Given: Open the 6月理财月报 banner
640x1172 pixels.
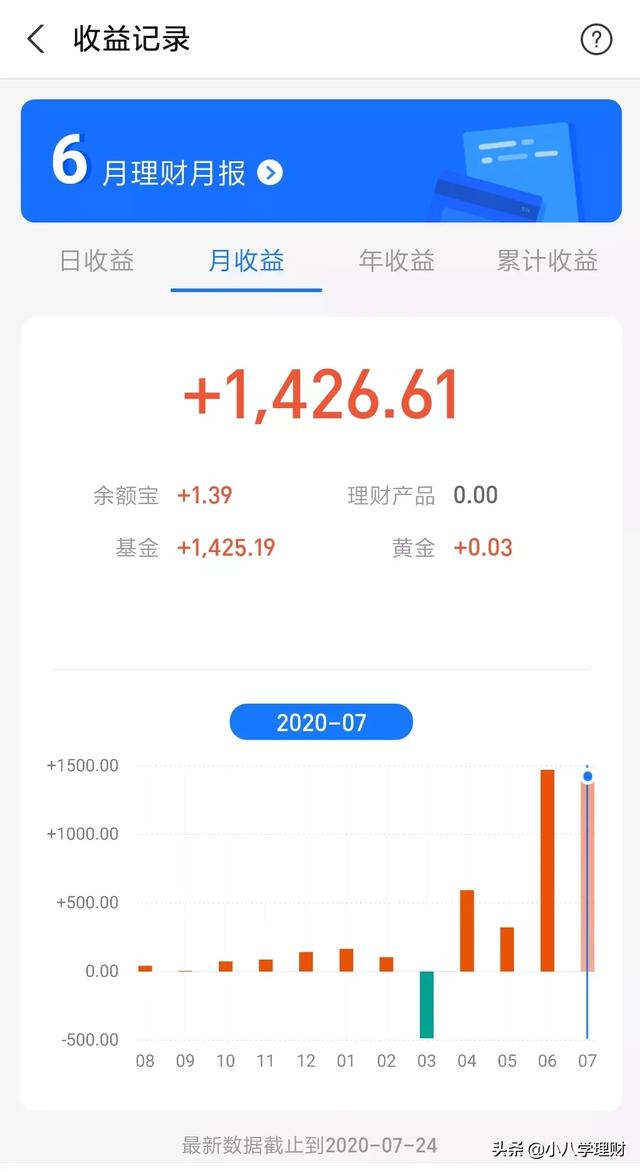Looking at the screenshot, I should coord(321,161).
